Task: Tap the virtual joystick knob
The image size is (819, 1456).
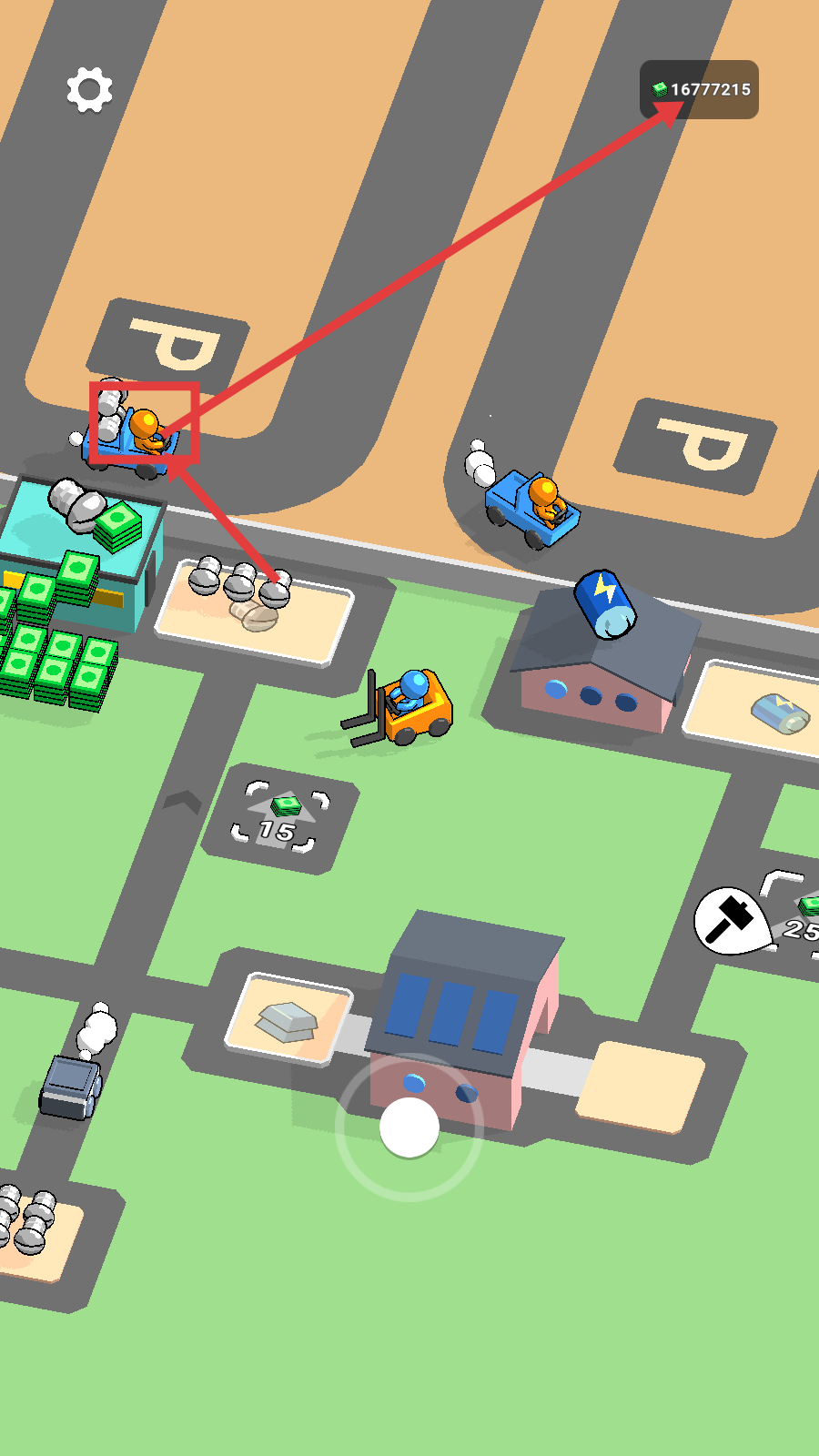Action: [x=409, y=1127]
